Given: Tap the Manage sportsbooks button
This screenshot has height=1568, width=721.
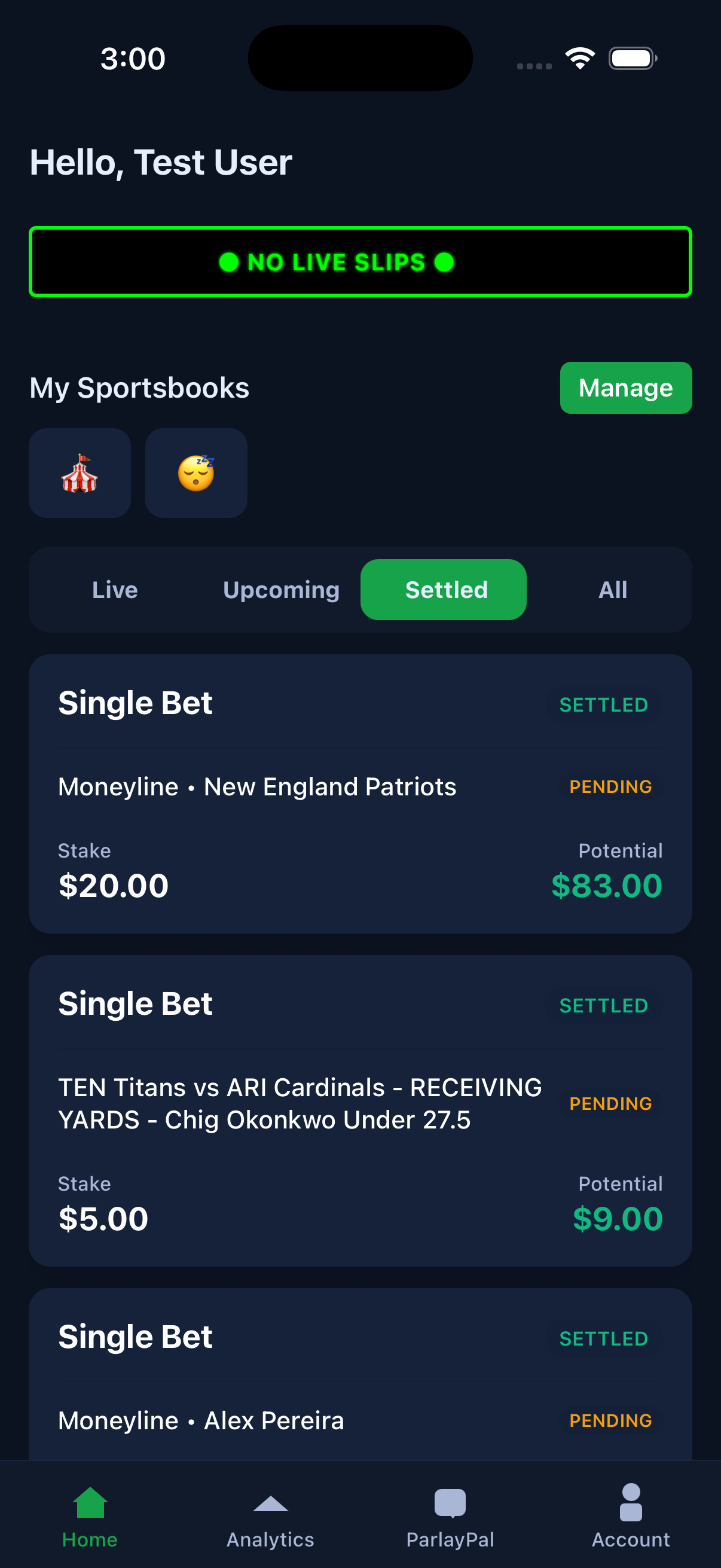Looking at the screenshot, I should pyautogui.click(x=625, y=388).
